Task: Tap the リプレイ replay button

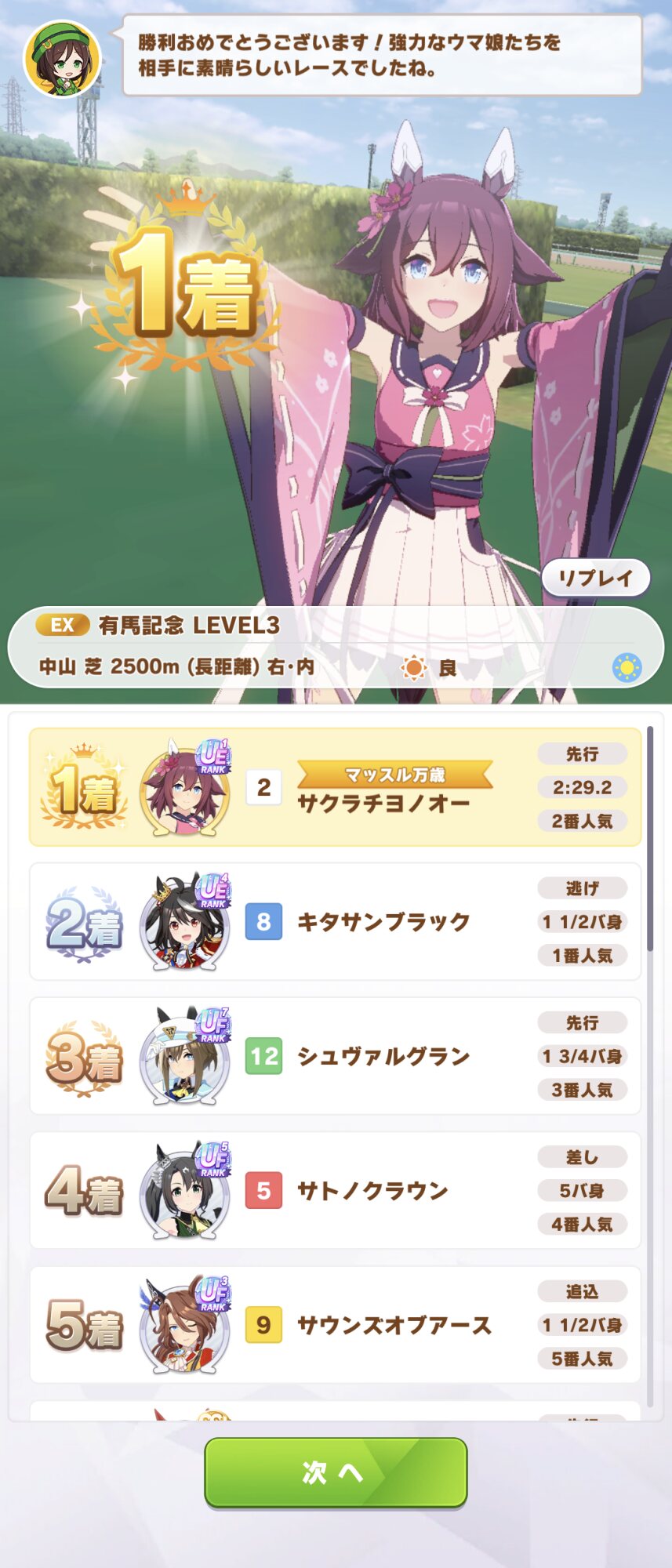Action: [x=595, y=579]
